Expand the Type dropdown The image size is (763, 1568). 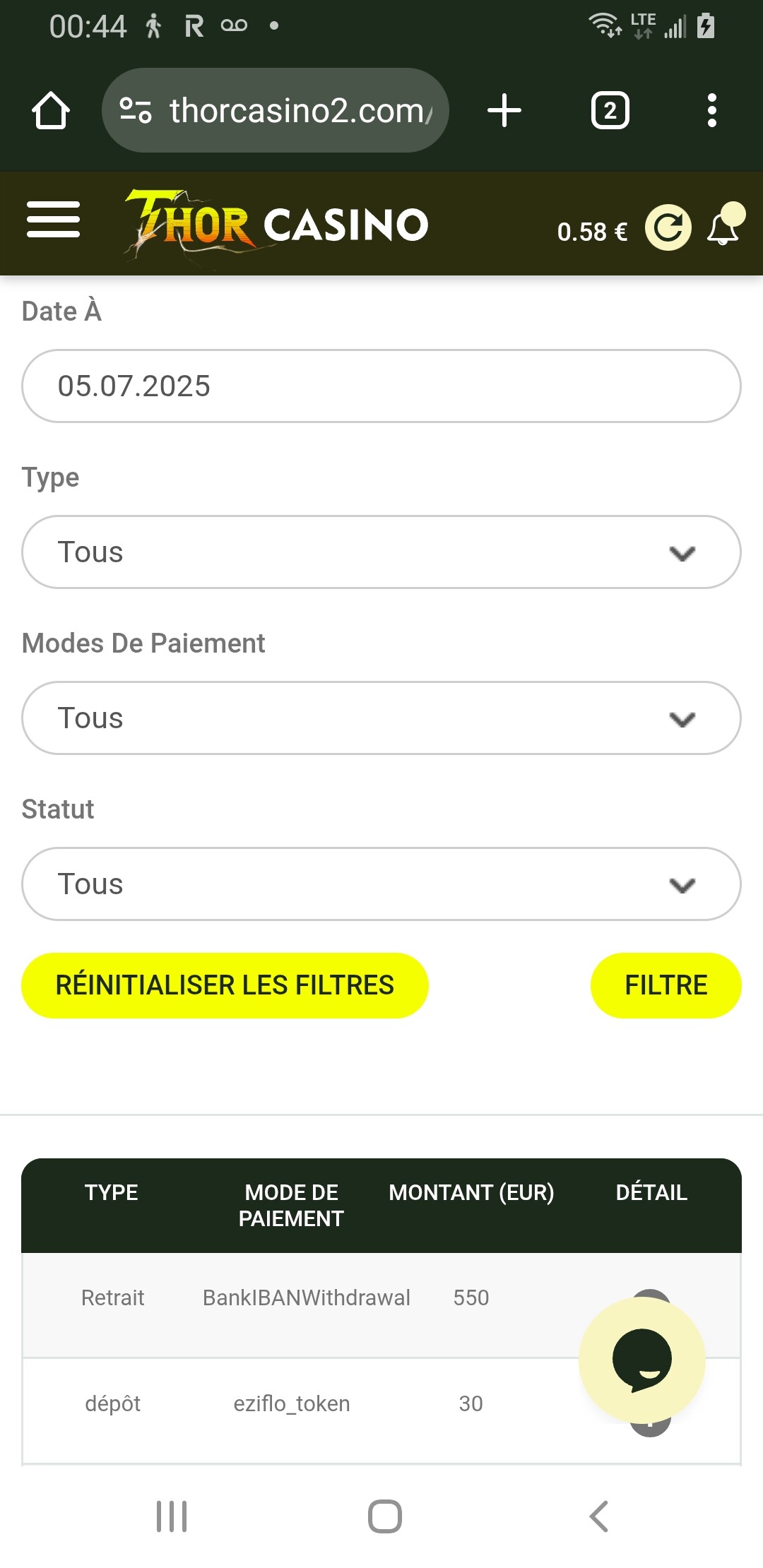(381, 552)
